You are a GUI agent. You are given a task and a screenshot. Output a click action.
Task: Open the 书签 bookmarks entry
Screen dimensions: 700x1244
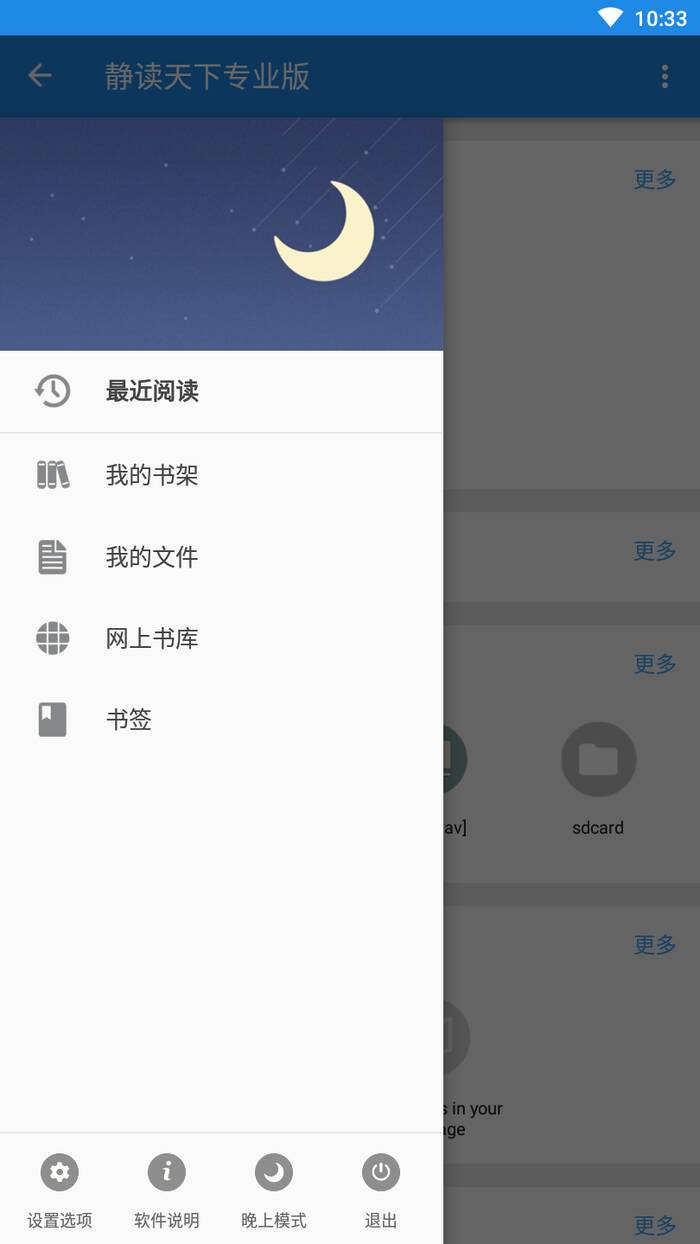tap(221, 720)
